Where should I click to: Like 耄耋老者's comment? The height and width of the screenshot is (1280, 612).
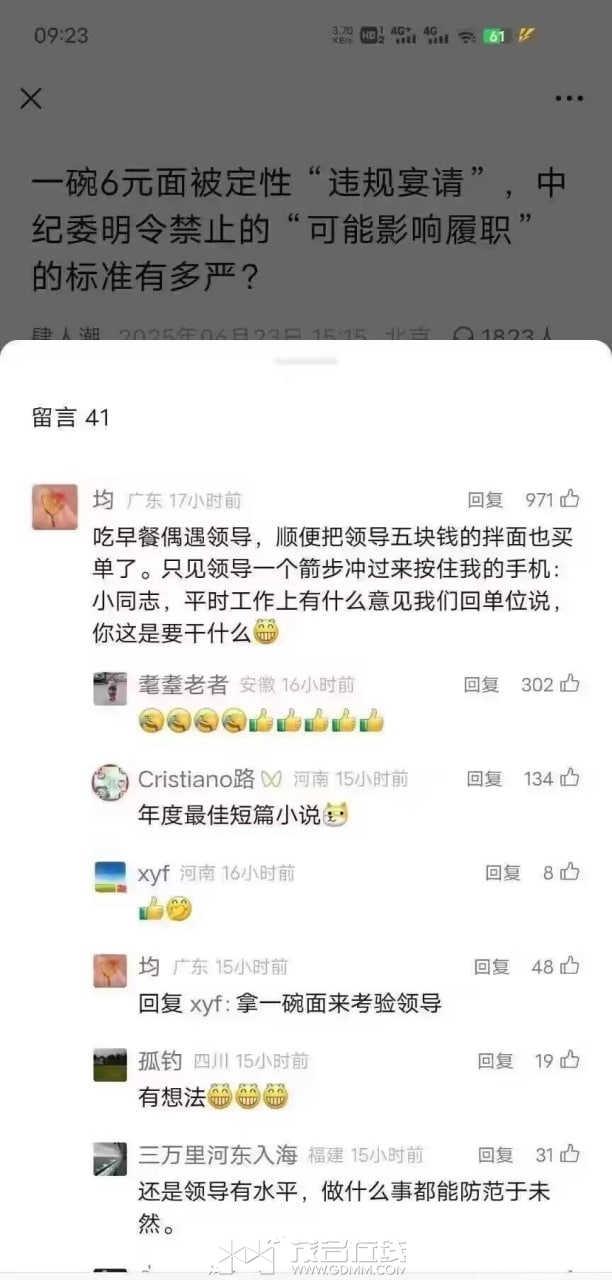(x=570, y=684)
